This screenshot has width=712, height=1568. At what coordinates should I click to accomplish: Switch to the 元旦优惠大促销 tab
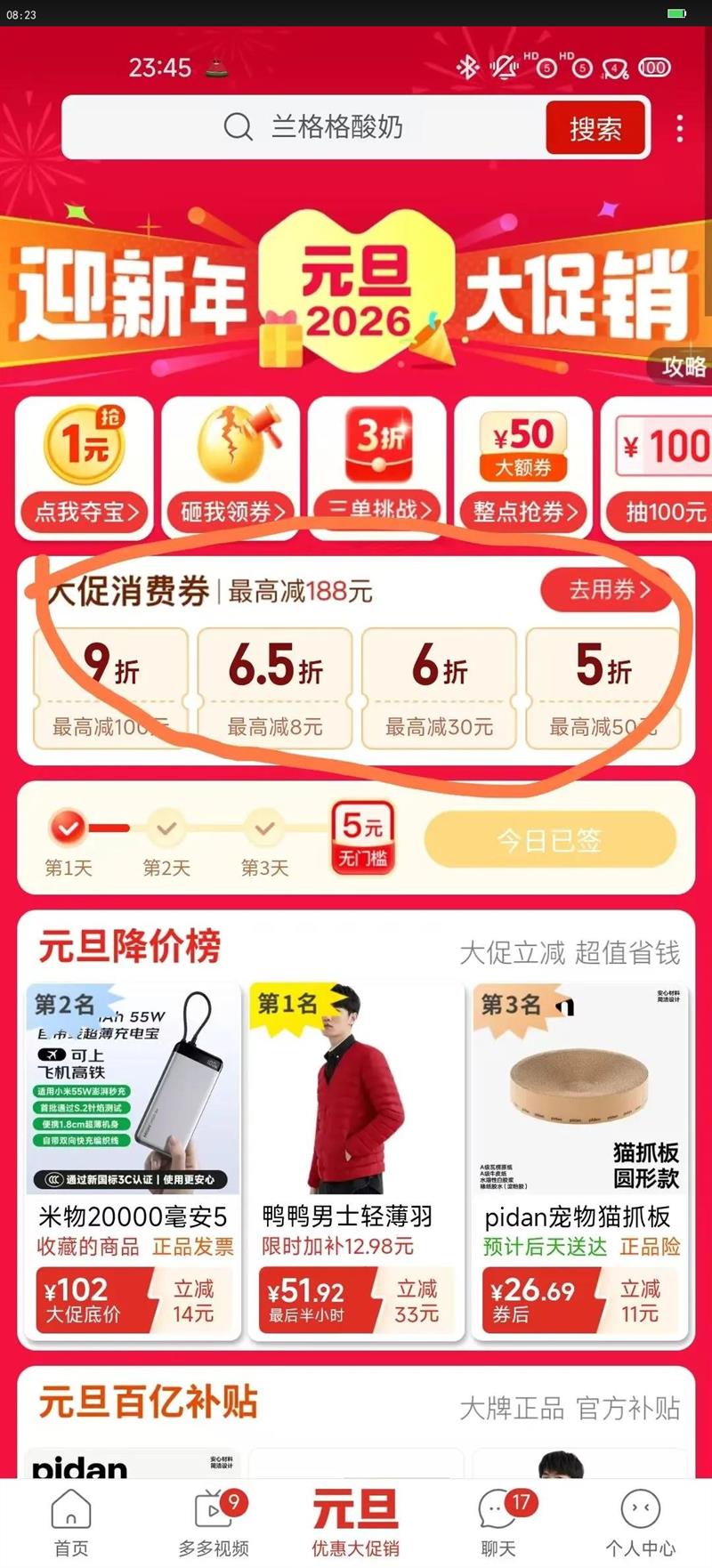354,1522
